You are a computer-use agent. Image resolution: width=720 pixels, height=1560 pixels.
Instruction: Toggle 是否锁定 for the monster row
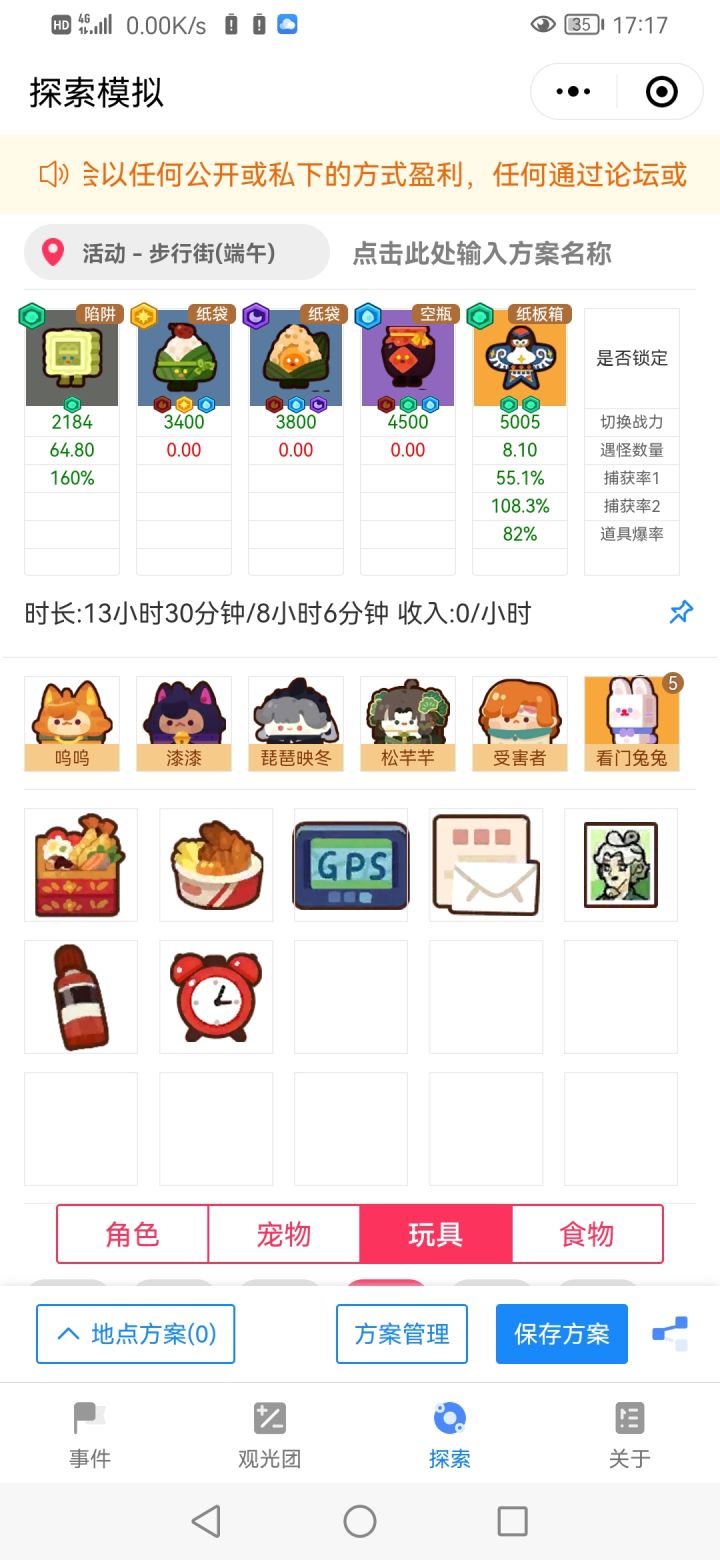[631, 358]
